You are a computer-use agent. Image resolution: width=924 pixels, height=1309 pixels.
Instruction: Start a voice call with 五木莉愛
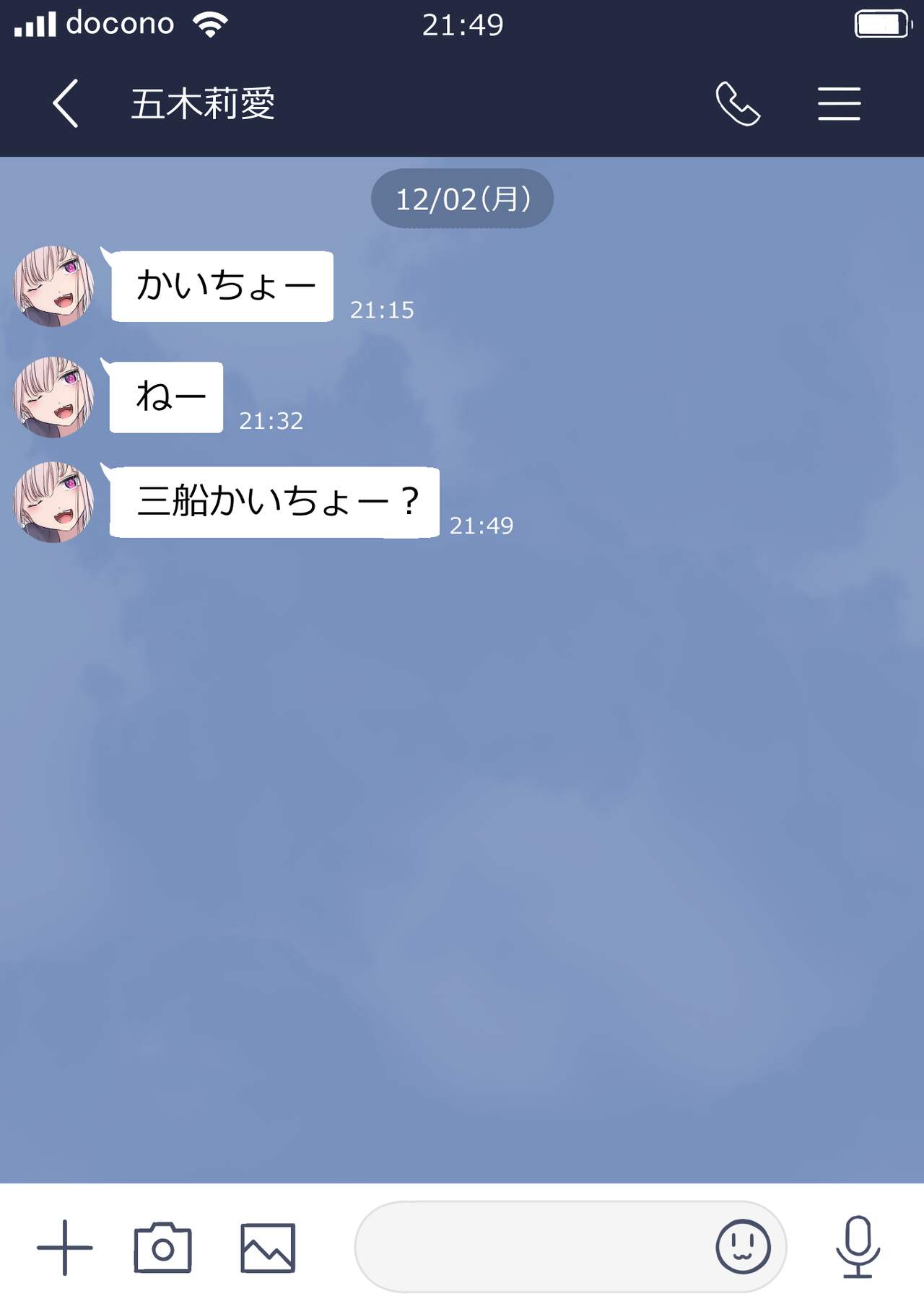click(737, 104)
